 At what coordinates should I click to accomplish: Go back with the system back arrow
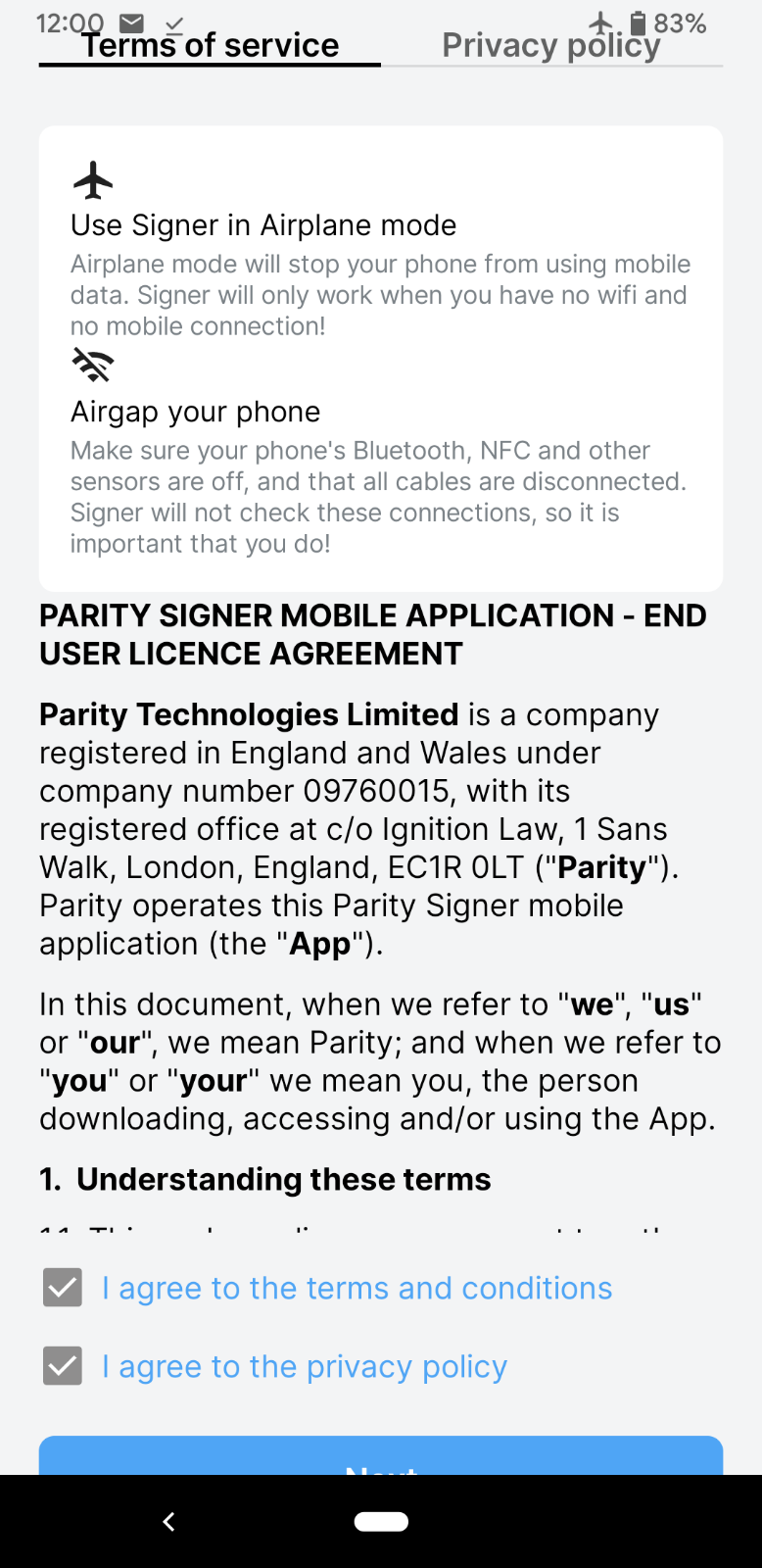(x=168, y=1521)
